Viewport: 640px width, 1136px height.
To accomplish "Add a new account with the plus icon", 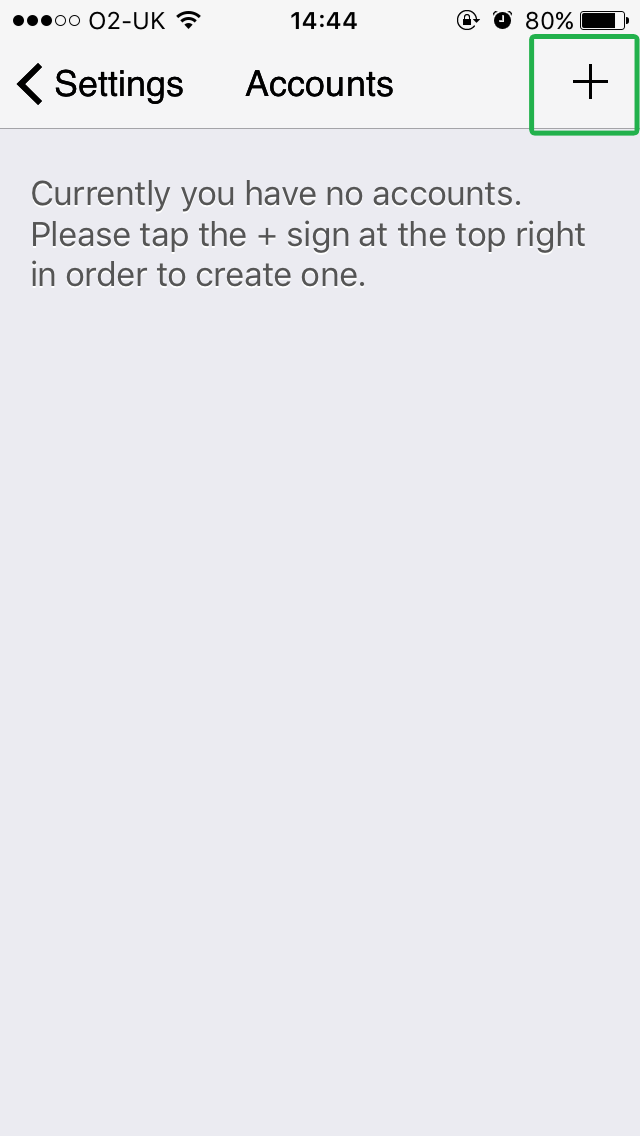I will (x=590, y=83).
